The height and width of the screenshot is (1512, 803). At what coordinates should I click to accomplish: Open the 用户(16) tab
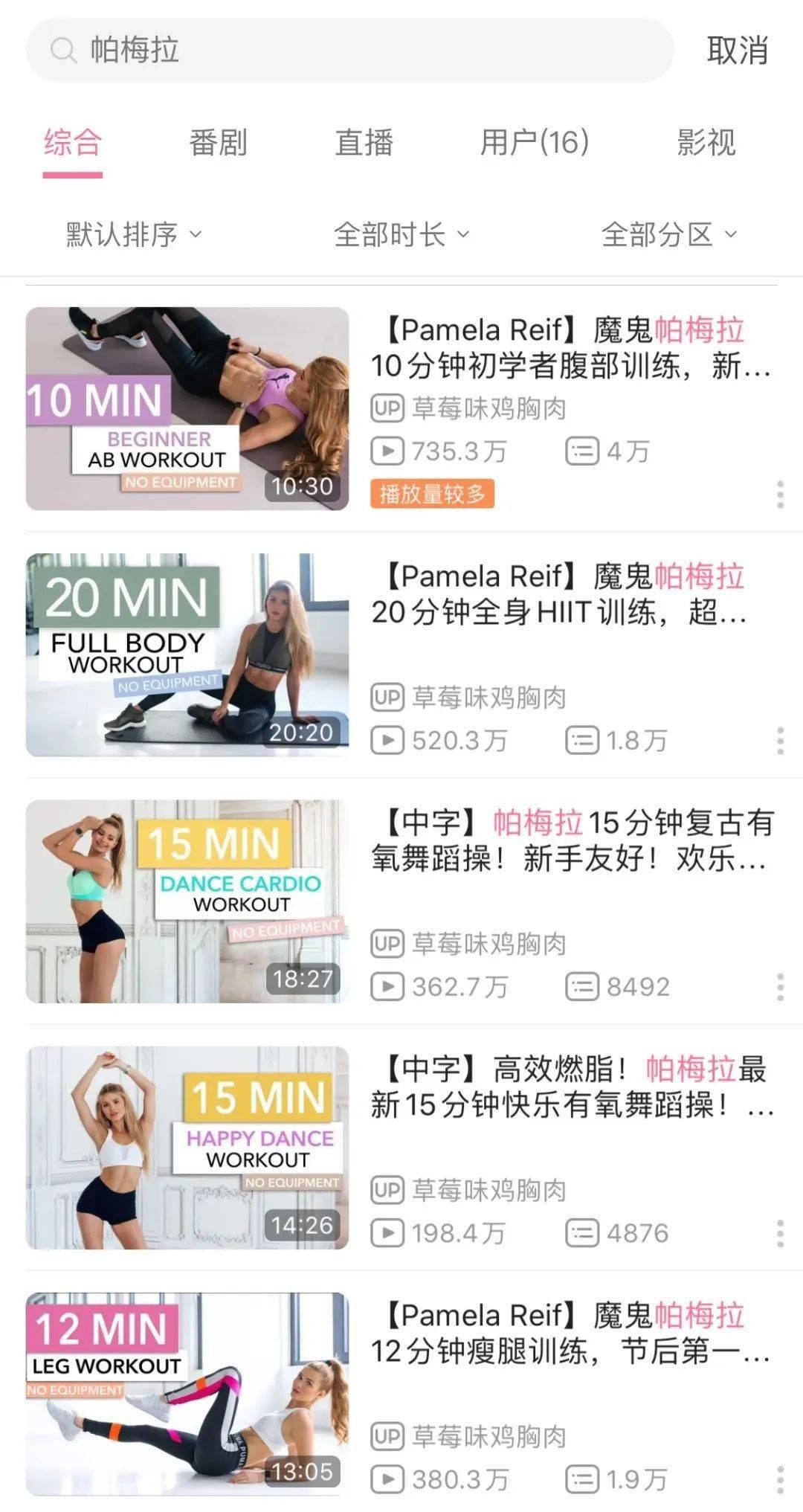tap(534, 143)
